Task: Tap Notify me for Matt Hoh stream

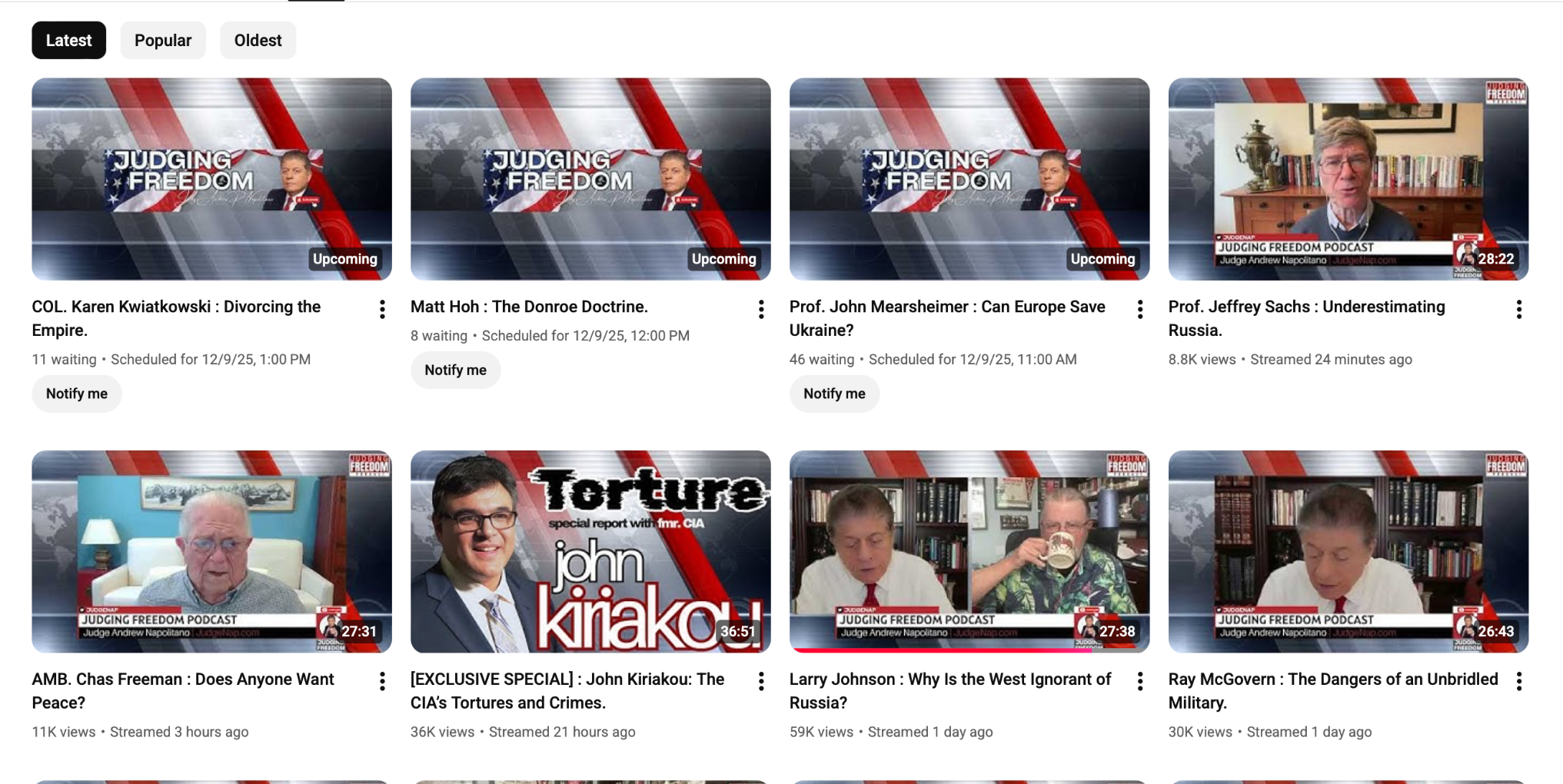Action: tap(455, 370)
